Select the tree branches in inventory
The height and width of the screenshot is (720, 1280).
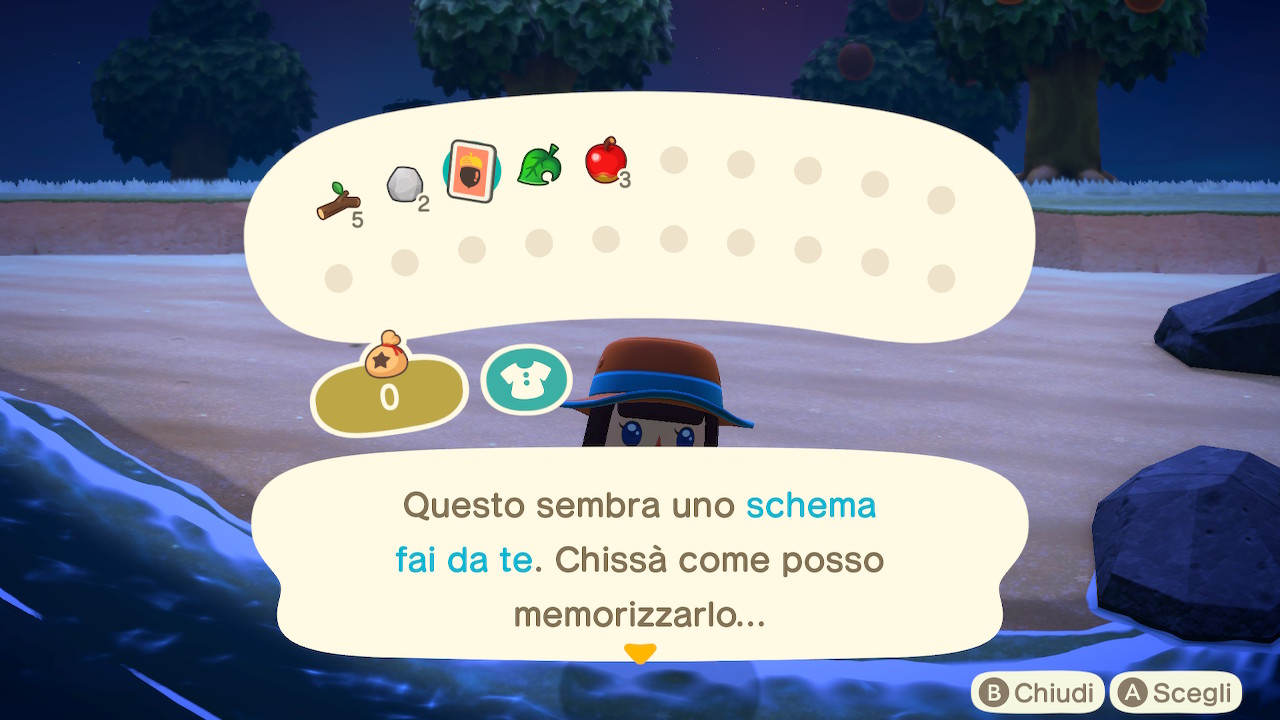tap(337, 203)
